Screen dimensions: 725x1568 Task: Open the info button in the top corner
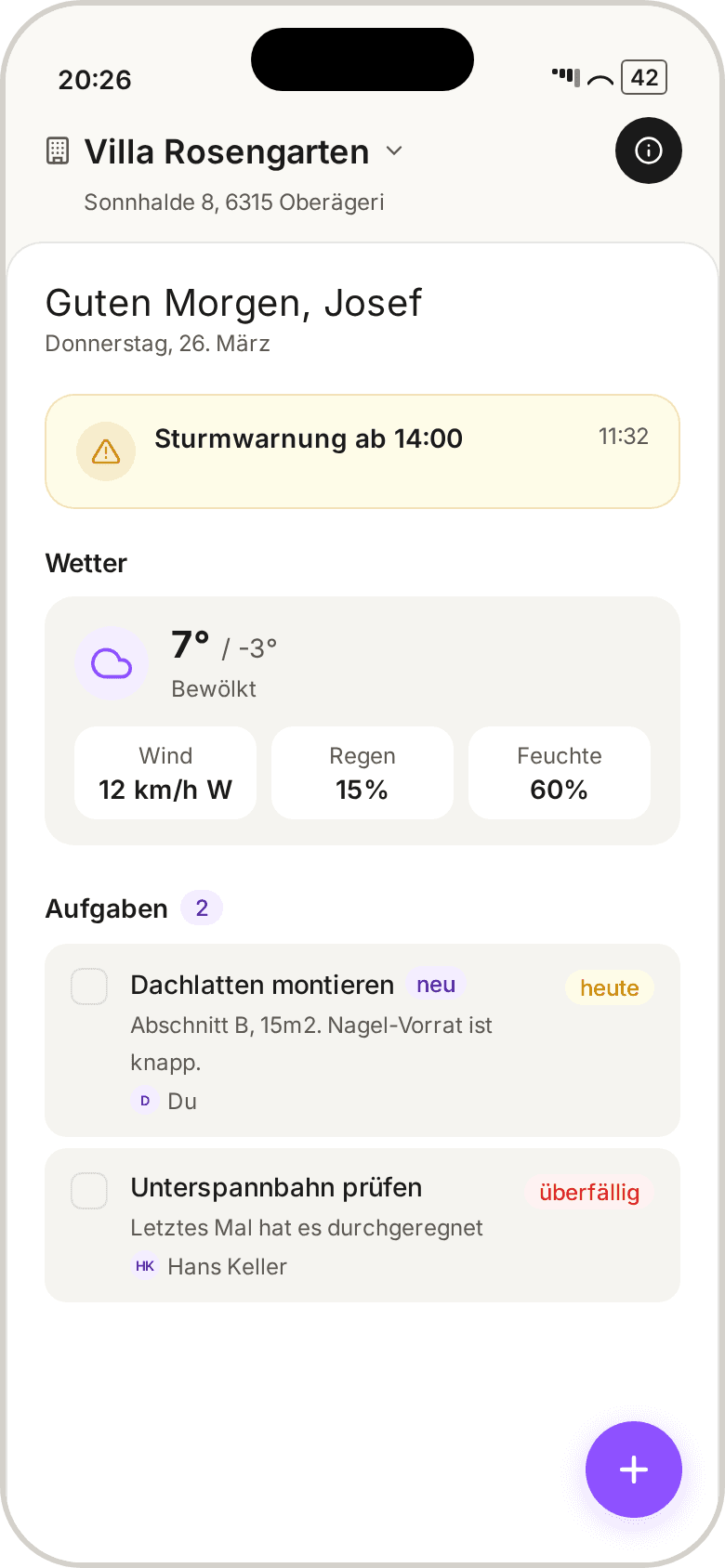[x=648, y=150]
